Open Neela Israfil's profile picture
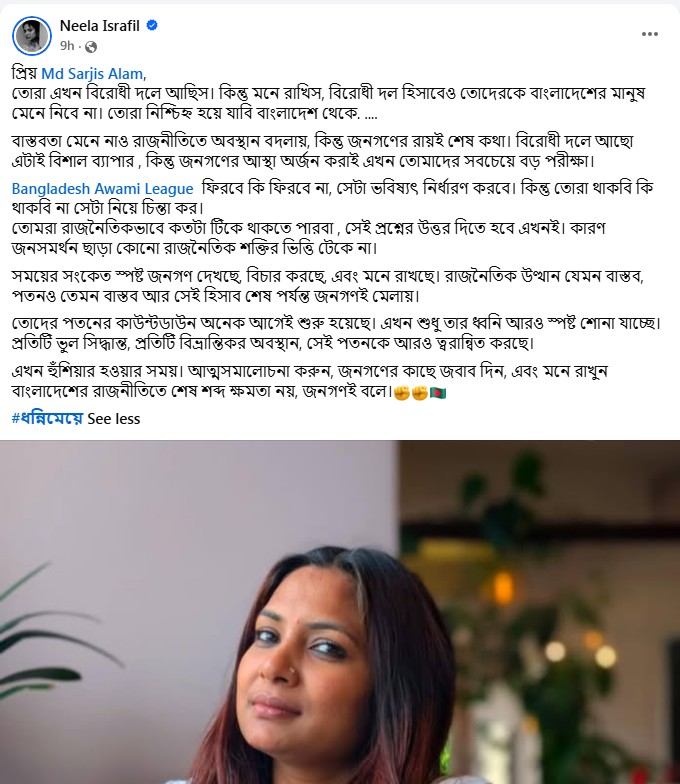The width and height of the screenshot is (680, 784). (32, 36)
